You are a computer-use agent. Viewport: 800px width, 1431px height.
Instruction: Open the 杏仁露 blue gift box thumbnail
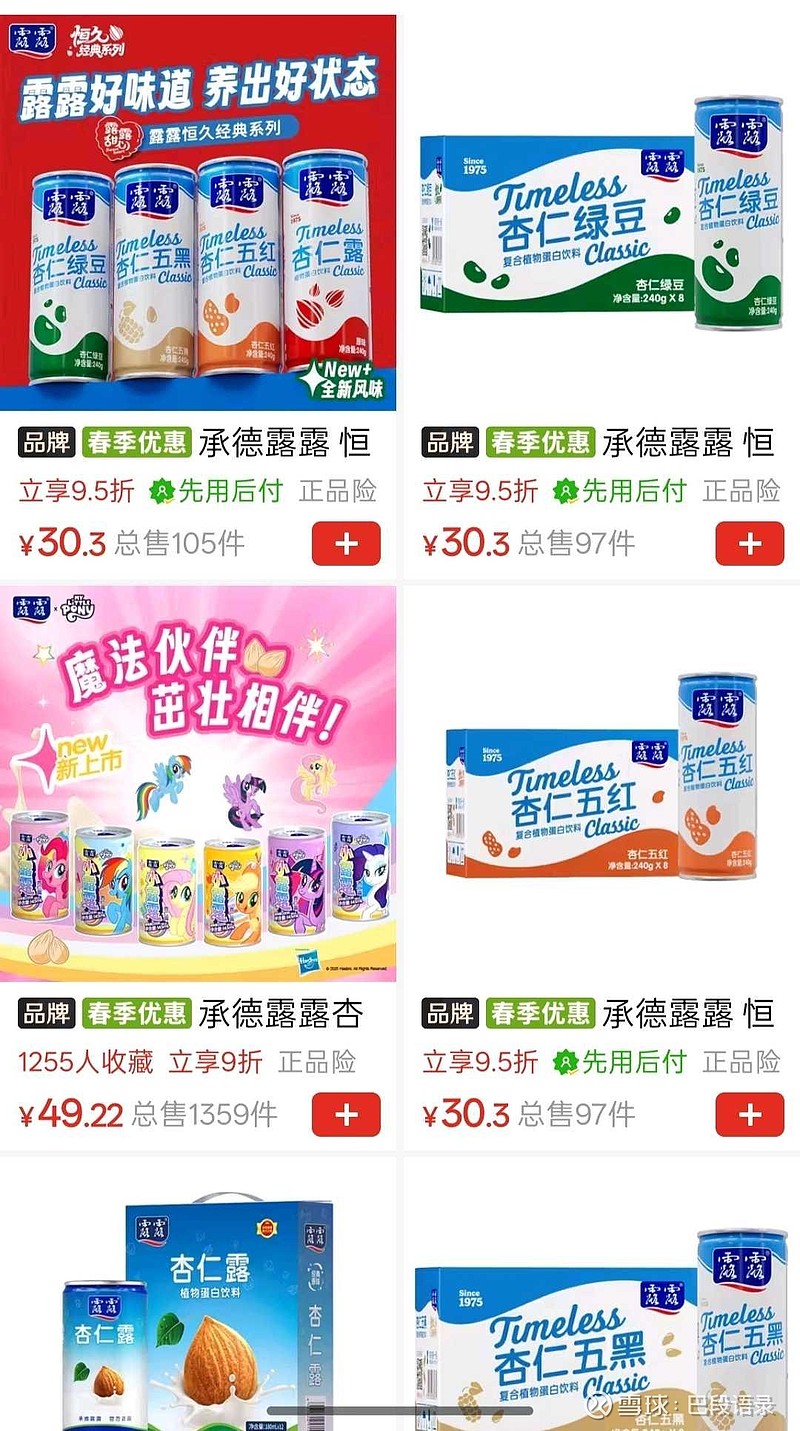point(200,1300)
